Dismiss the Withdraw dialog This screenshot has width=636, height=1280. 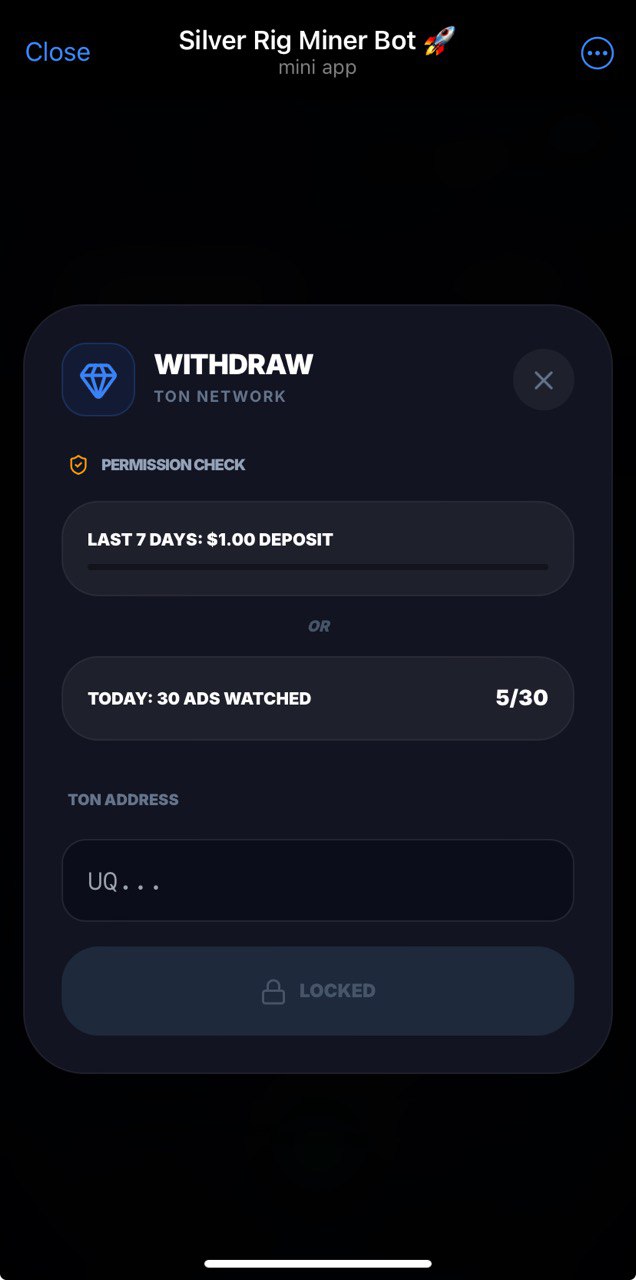click(543, 380)
